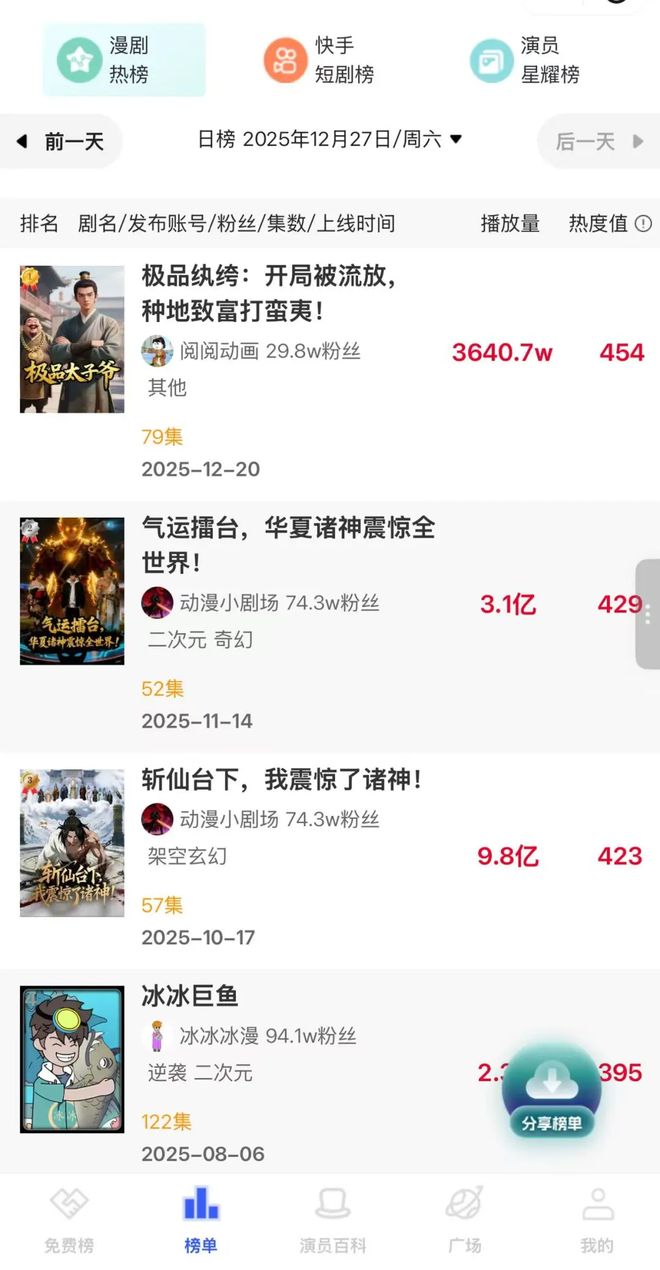Open the 冰冰巨鱼 ranking entry

point(190,996)
